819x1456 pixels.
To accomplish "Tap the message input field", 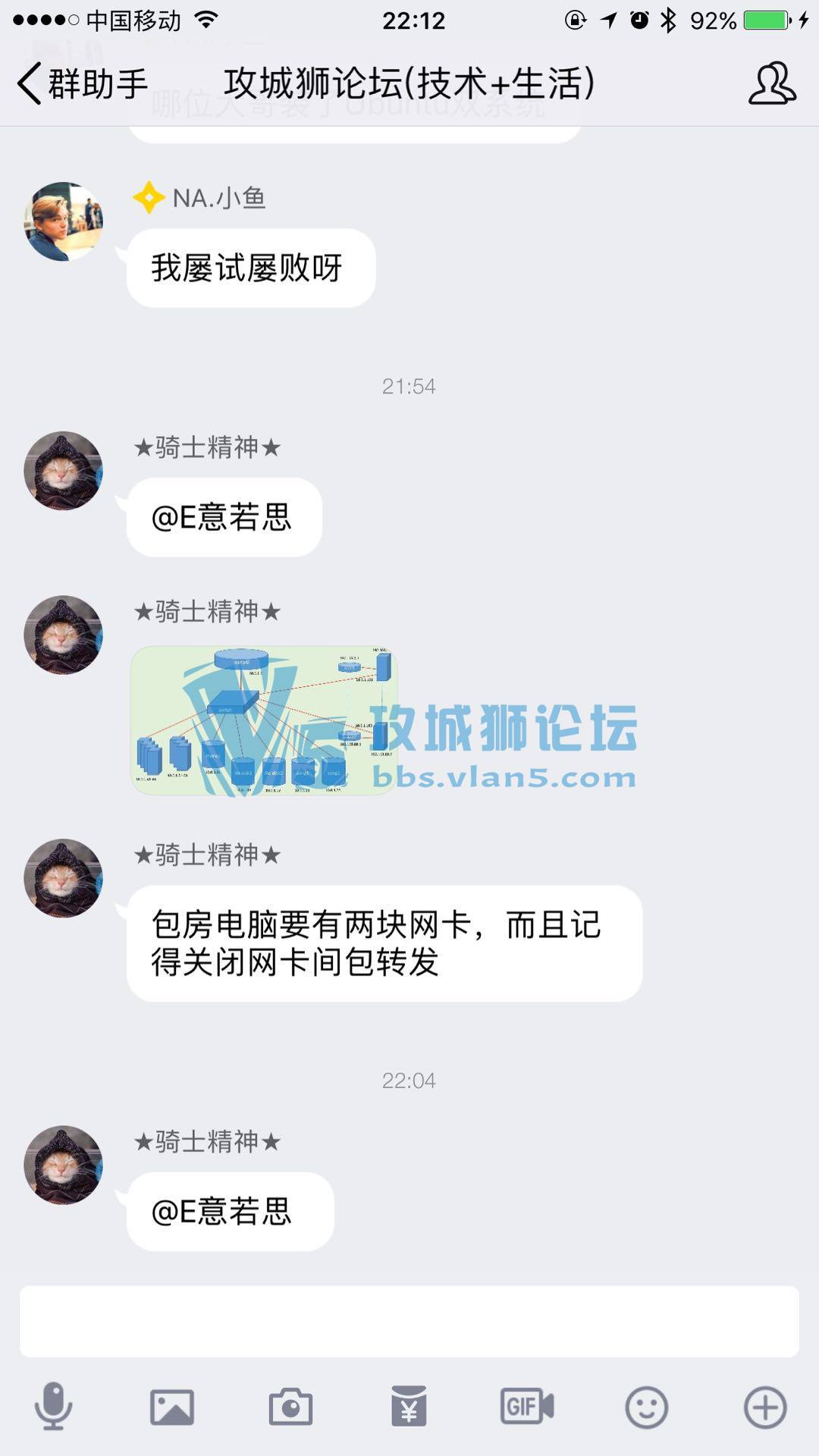I will [409, 1321].
